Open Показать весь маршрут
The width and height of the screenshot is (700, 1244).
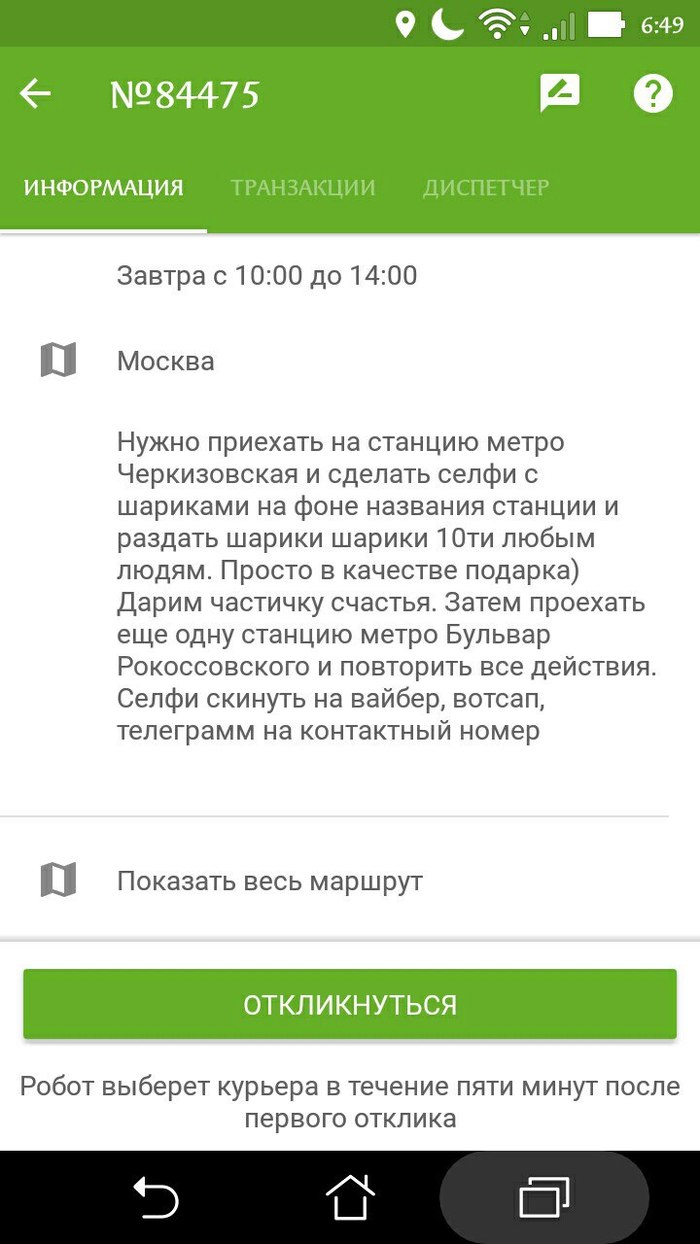point(270,881)
